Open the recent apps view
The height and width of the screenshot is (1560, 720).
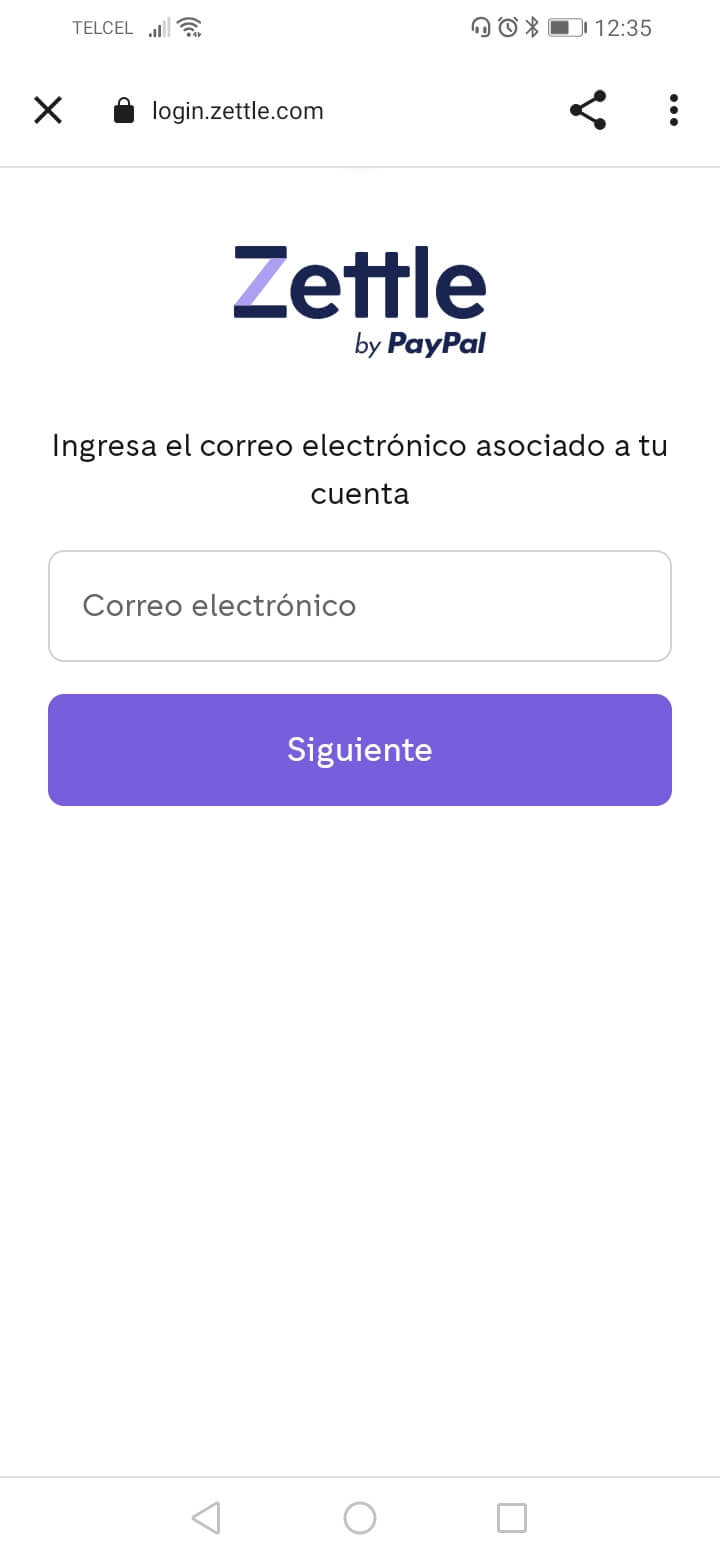tap(512, 1518)
